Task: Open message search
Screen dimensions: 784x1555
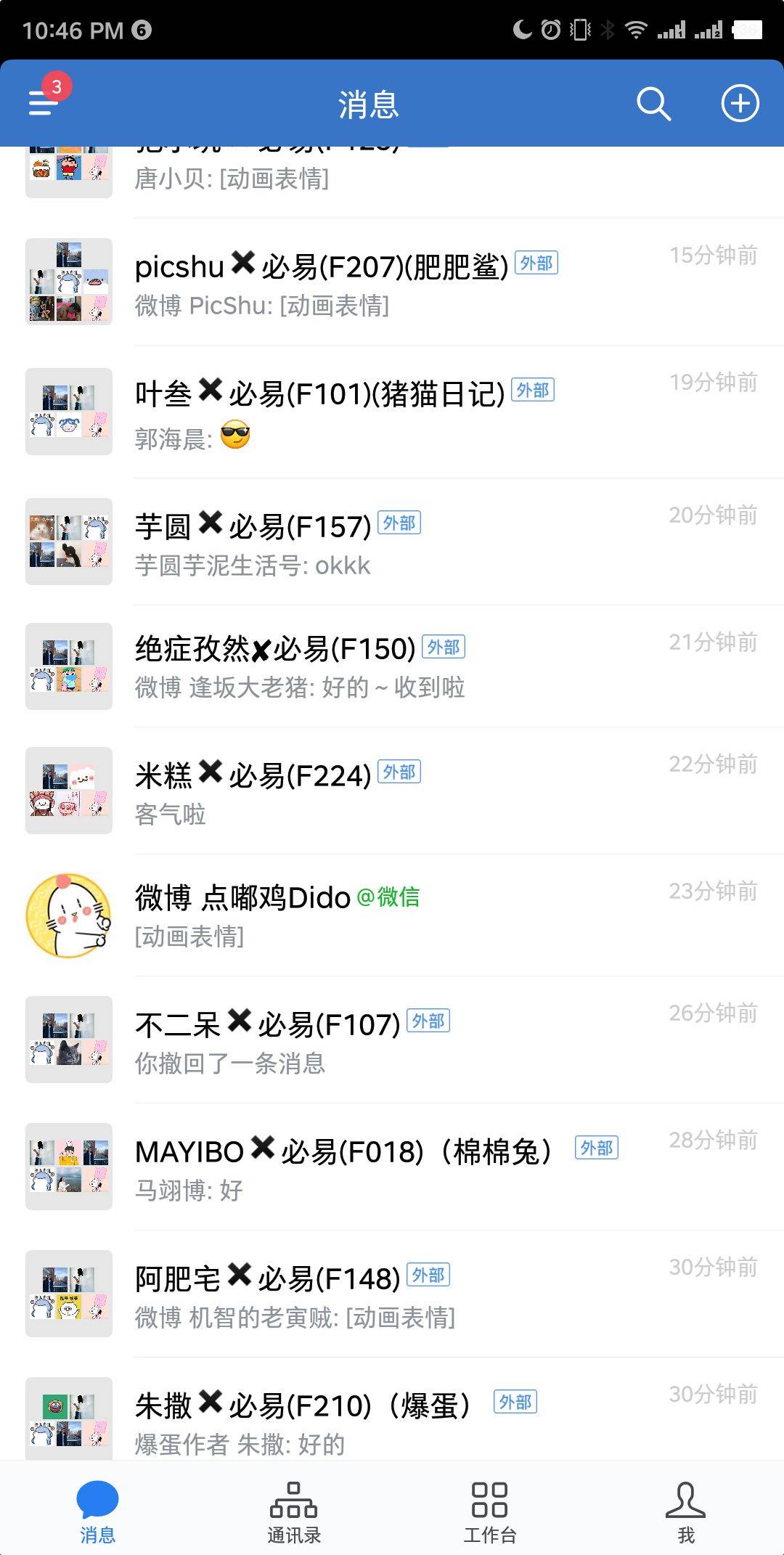Action: click(x=653, y=104)
